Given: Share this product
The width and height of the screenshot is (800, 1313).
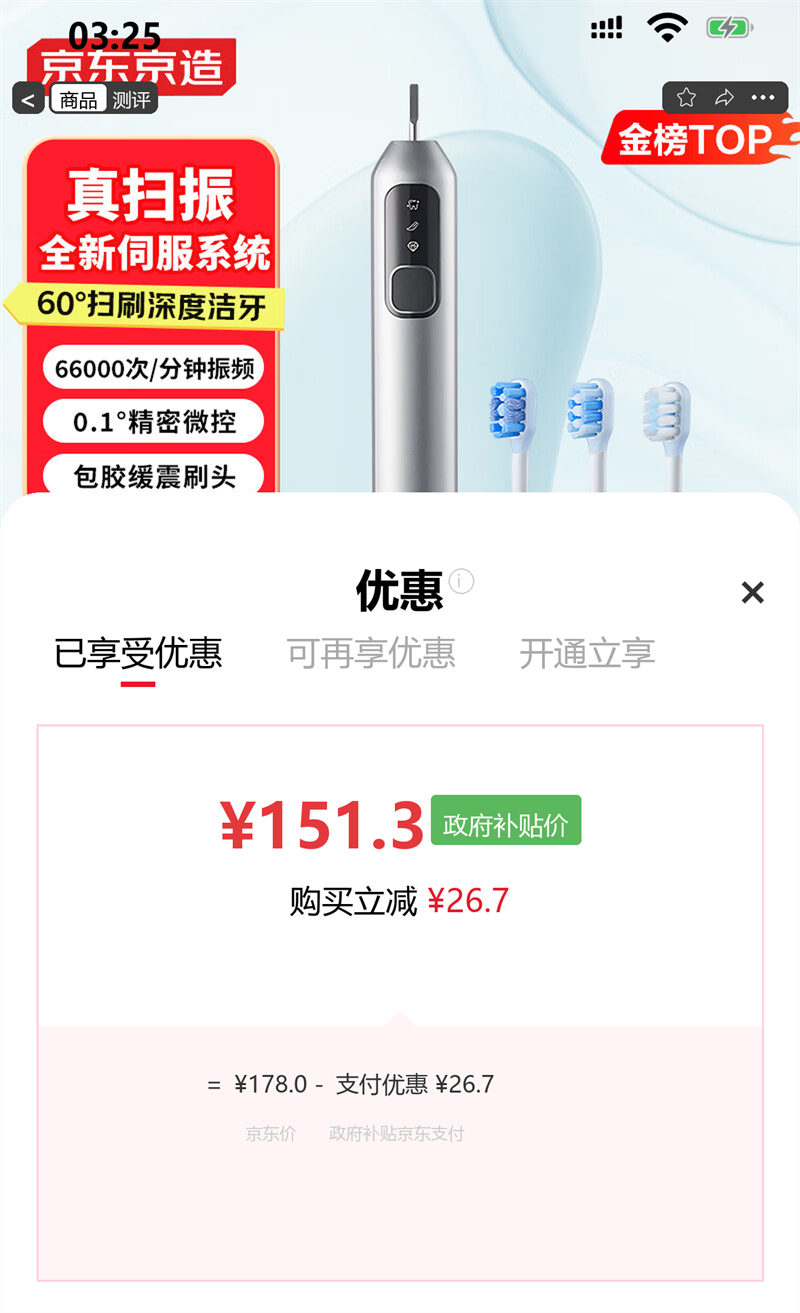Looking at the screenshot, I should click(724, 98).
